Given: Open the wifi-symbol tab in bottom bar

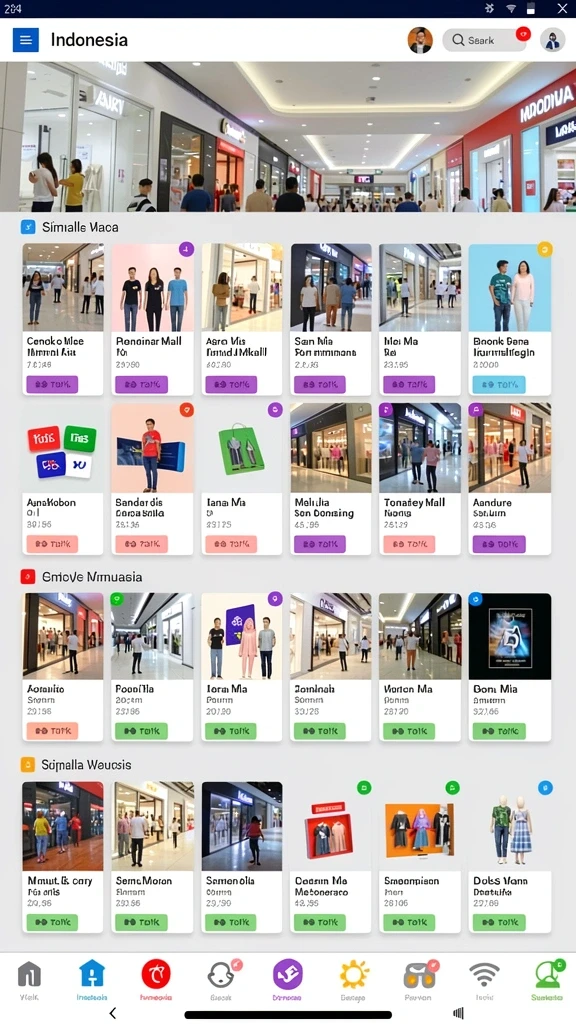Looking at the screenshot, I should [484, 980].
